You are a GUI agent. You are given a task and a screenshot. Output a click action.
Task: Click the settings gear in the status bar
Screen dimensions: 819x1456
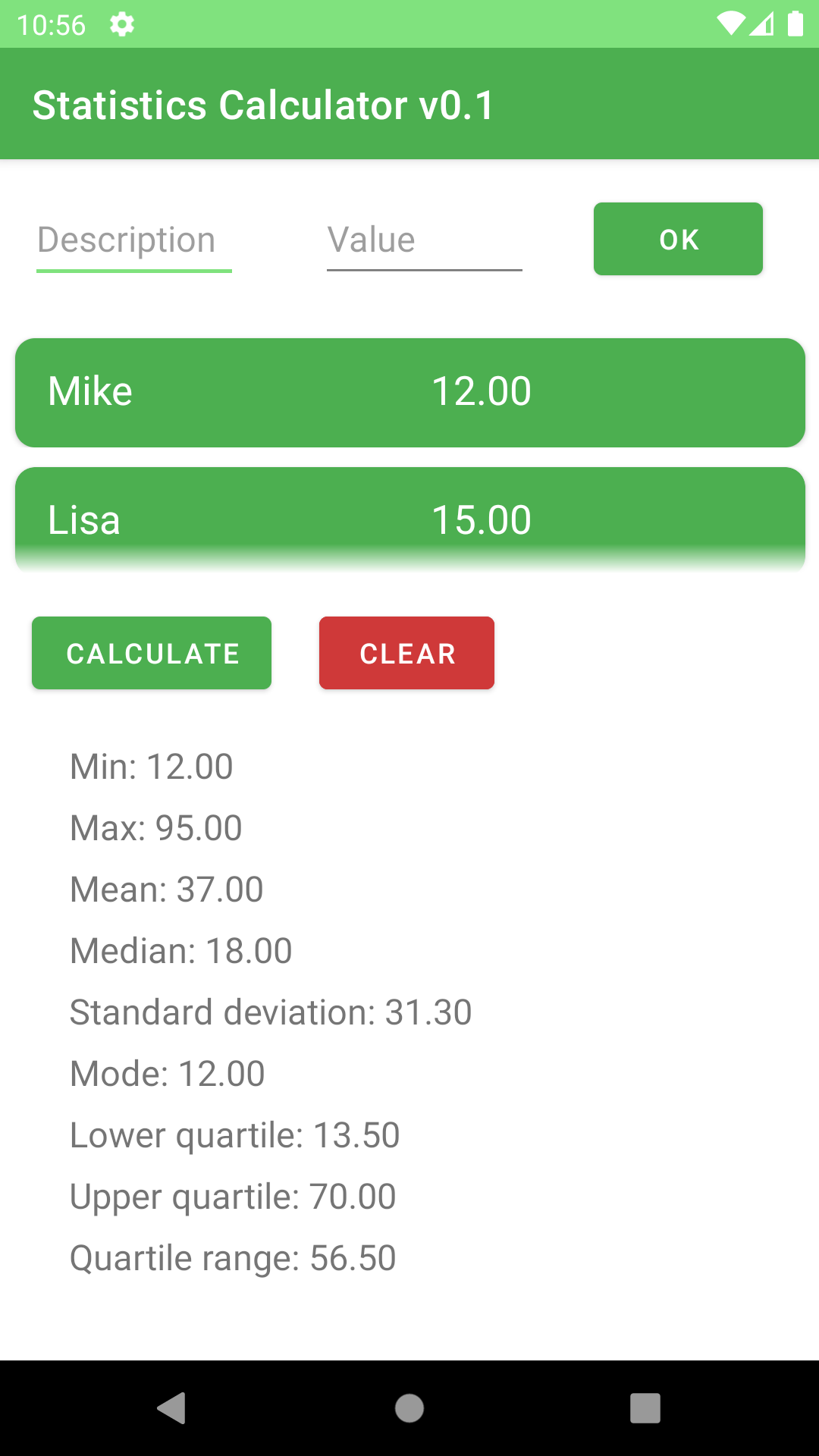point(121,24)
